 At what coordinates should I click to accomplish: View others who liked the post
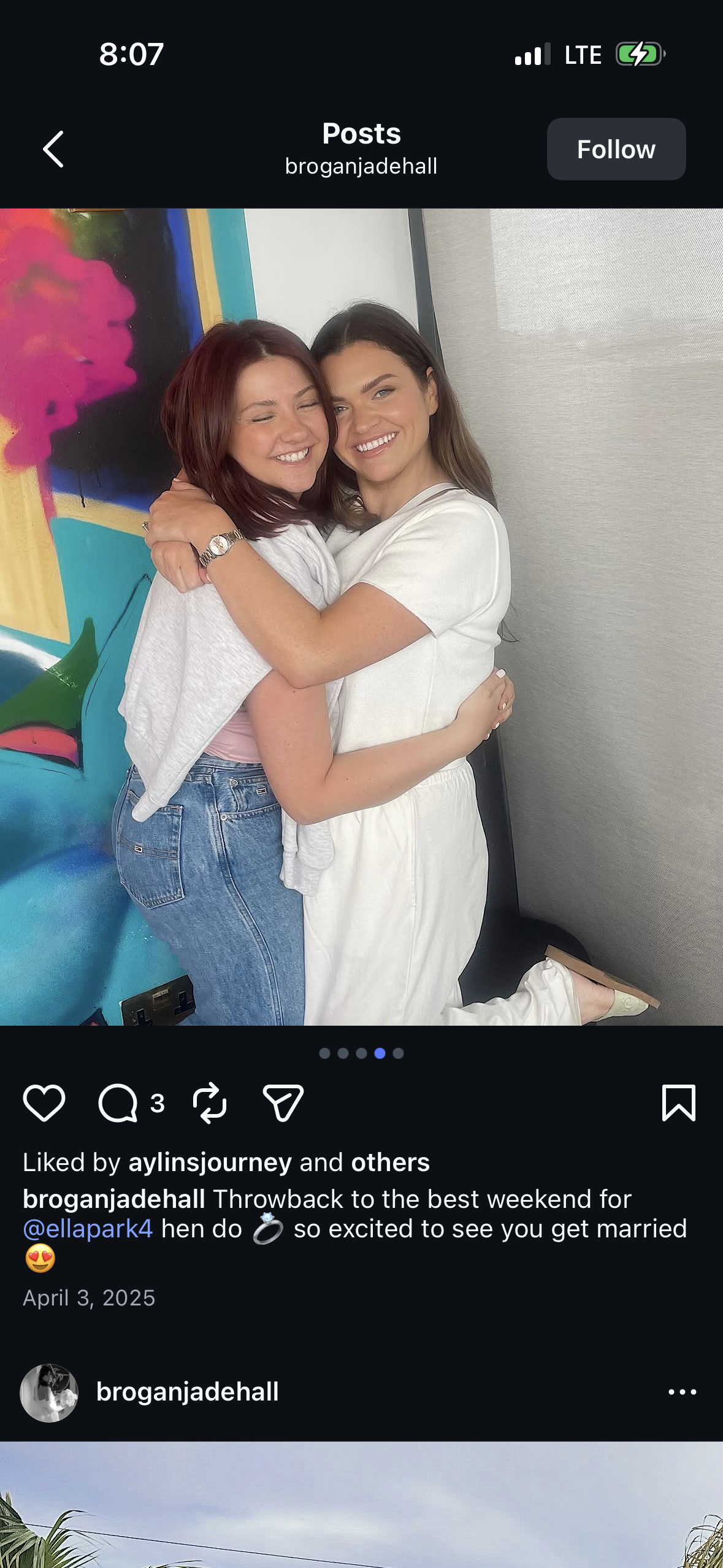coord(390,1163)
